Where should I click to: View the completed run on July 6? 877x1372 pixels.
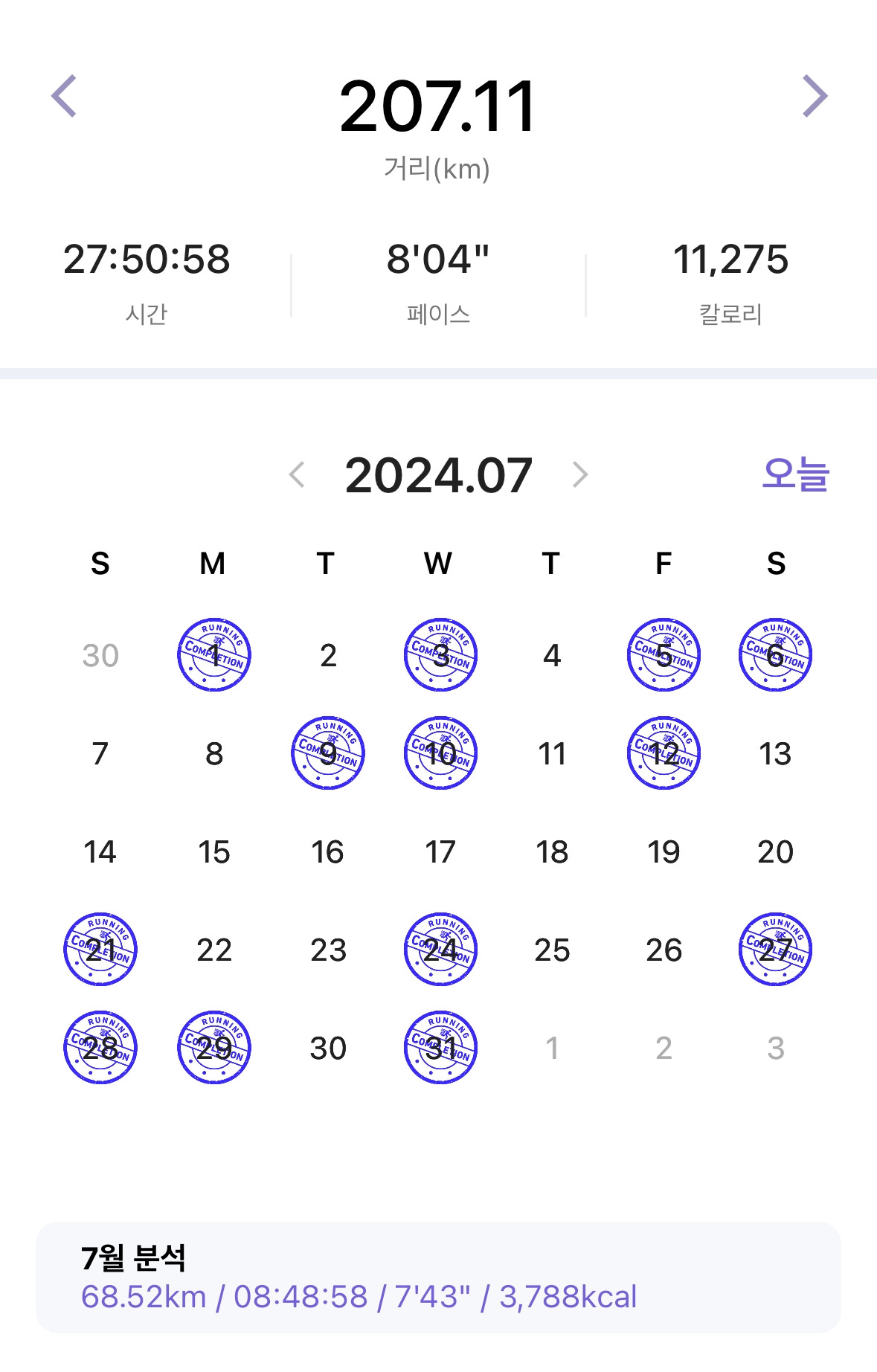click(775, 655)
